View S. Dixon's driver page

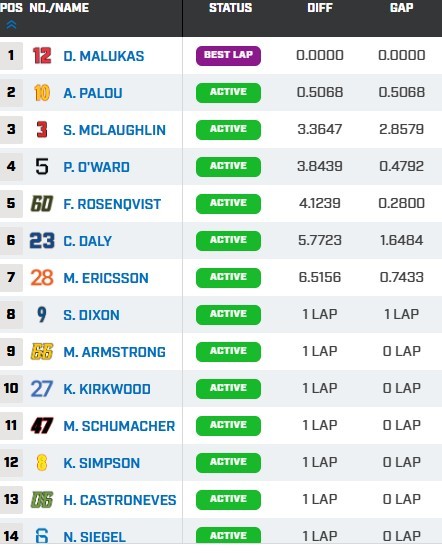click(x=91, y=315)
